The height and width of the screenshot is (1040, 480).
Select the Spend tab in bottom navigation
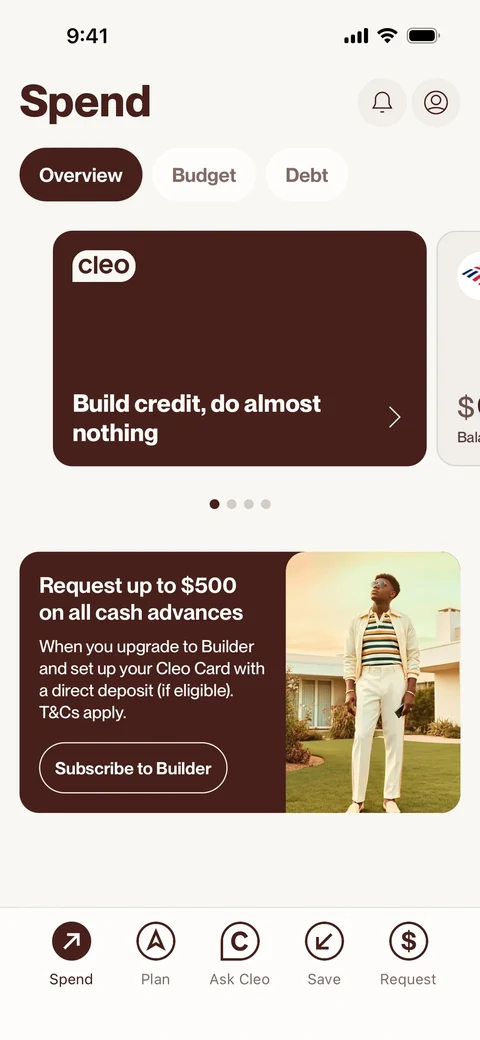click(x=71, y=954)
